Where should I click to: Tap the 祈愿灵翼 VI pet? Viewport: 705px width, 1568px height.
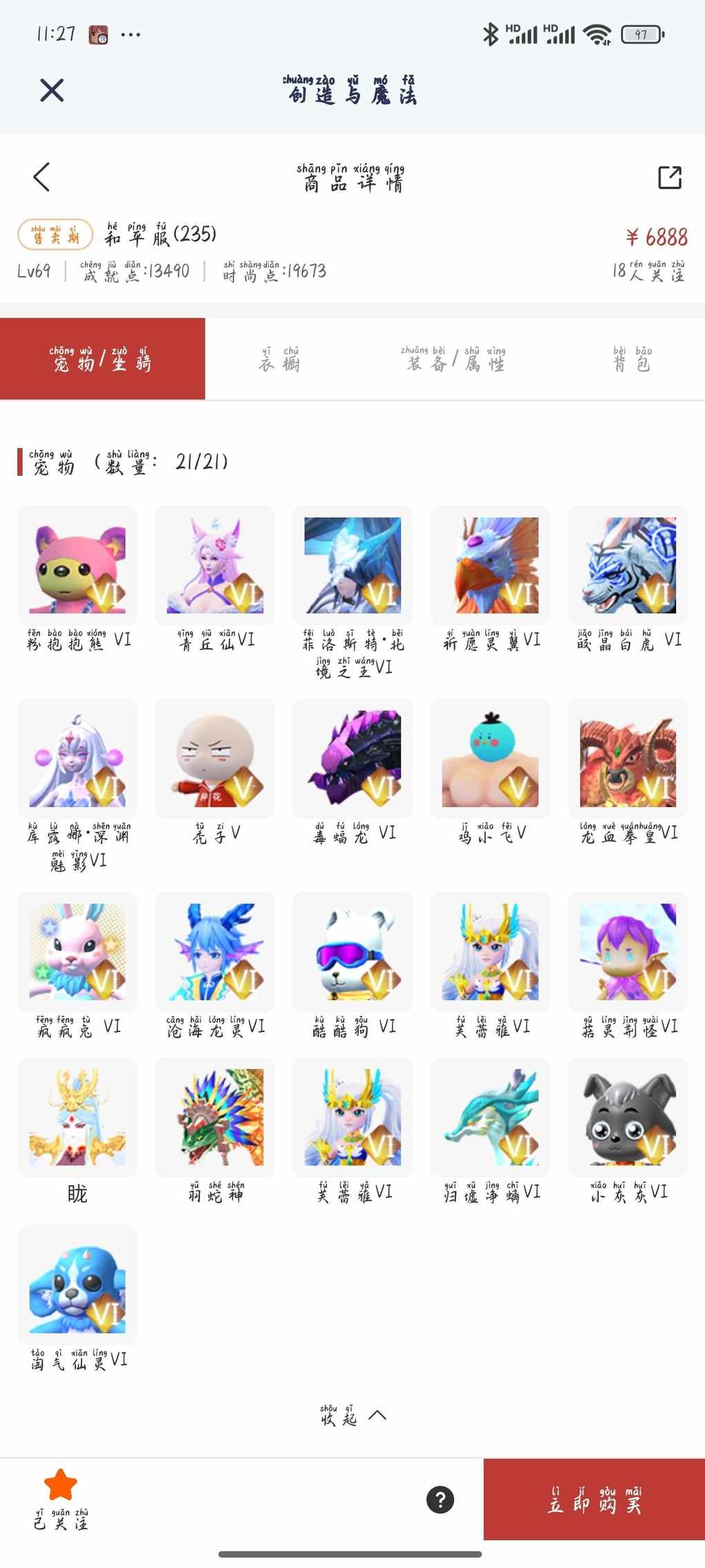tap(490, 565)
